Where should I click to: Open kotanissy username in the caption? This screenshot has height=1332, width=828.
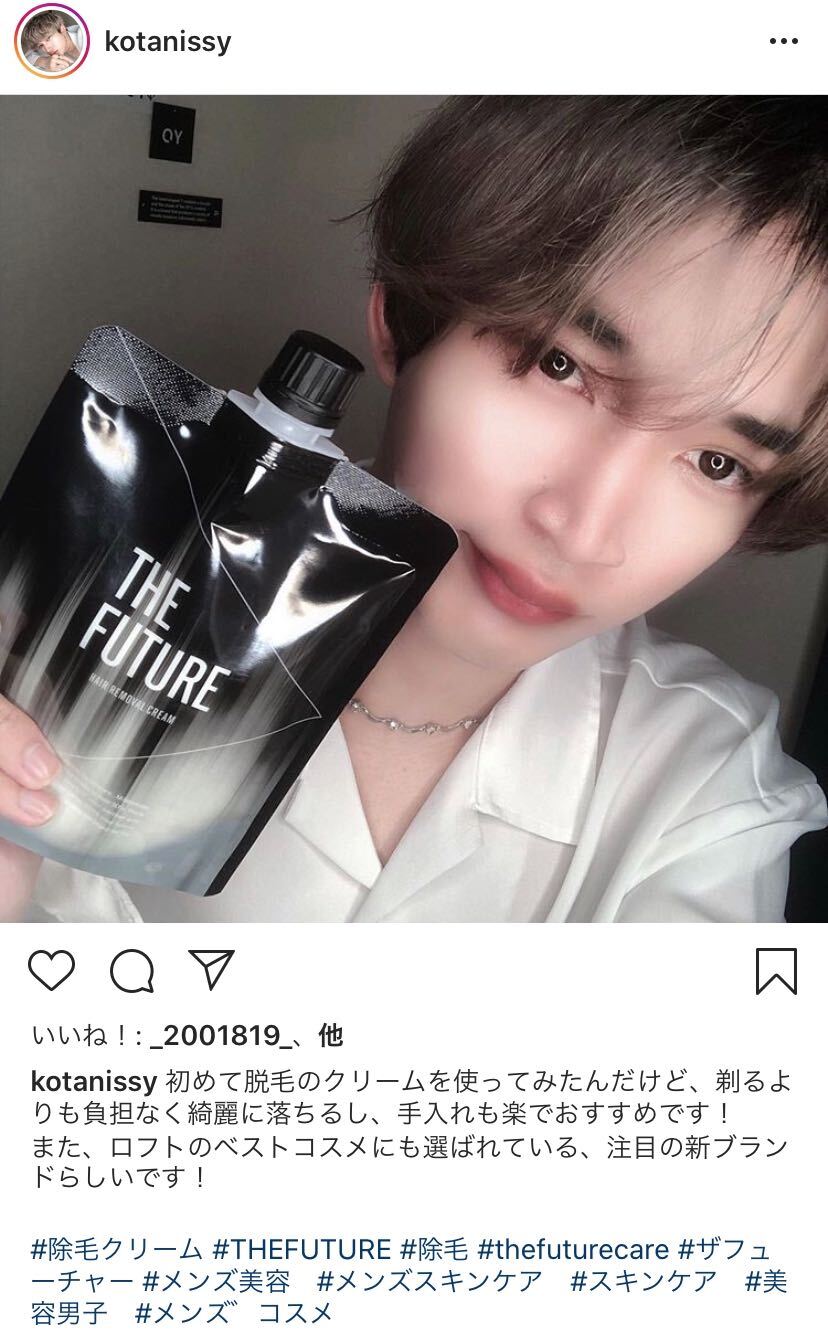pos(94,1082)
